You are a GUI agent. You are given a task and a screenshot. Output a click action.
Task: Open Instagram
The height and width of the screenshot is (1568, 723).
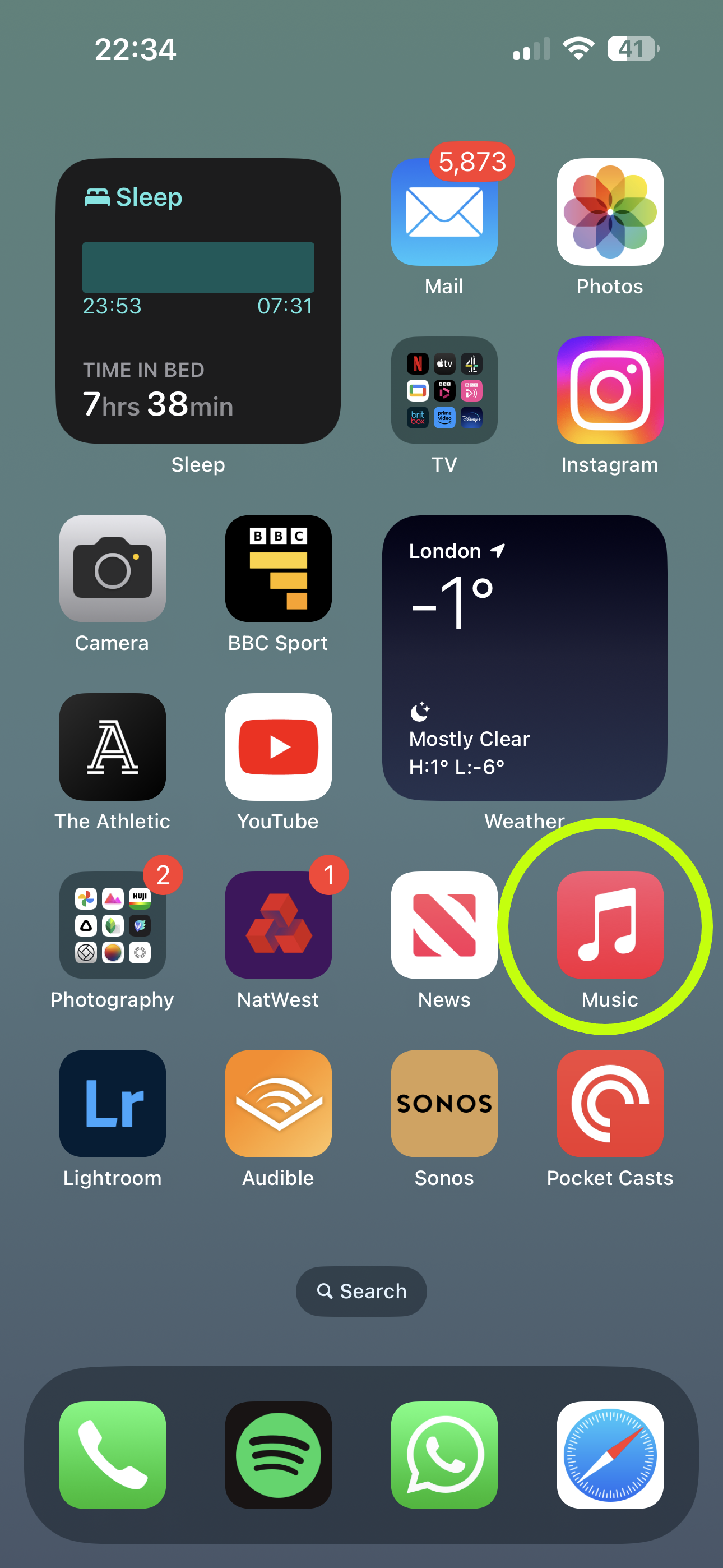click(x=609, y=390)
